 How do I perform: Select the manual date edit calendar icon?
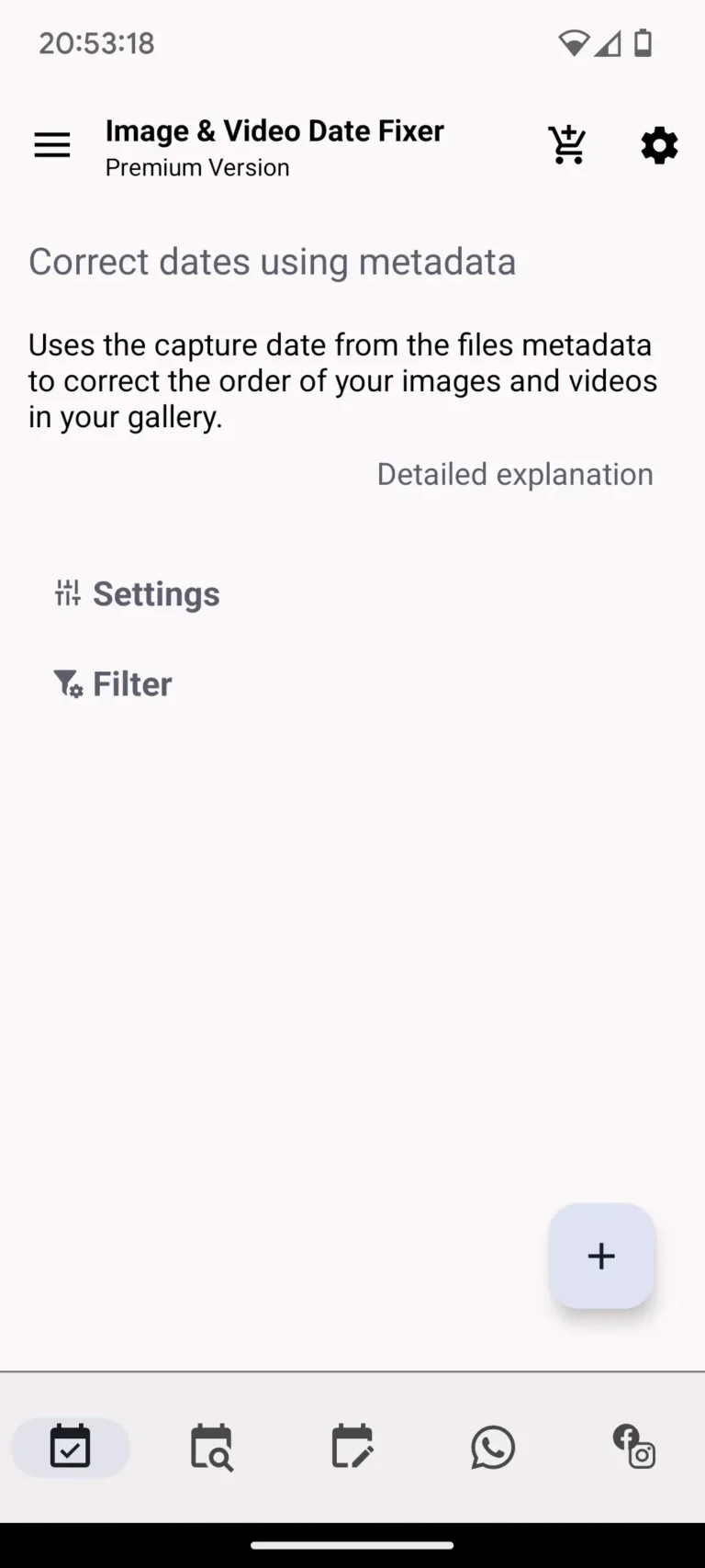[x=352, y=1447]
